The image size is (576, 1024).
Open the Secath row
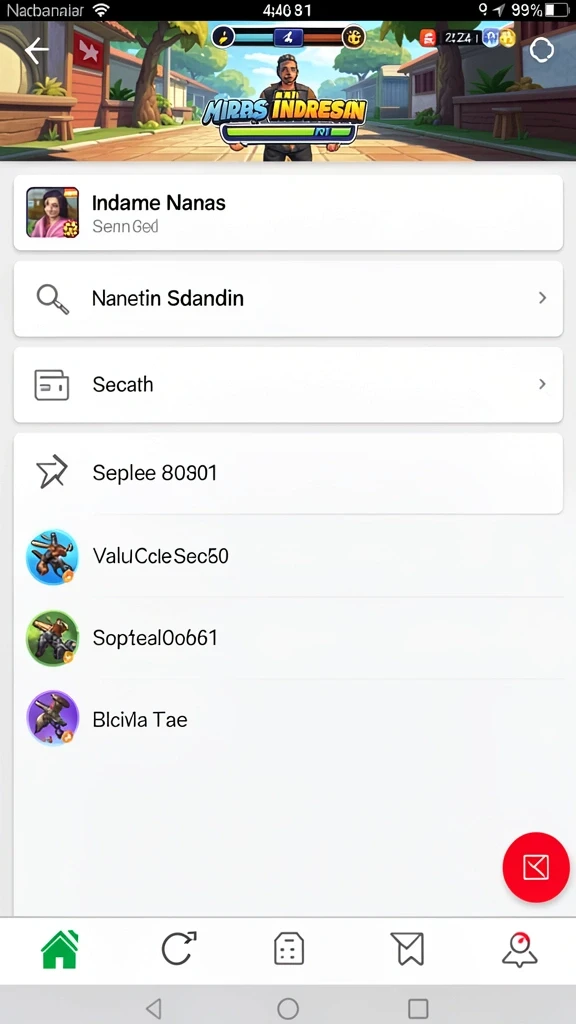pos(288,385)
